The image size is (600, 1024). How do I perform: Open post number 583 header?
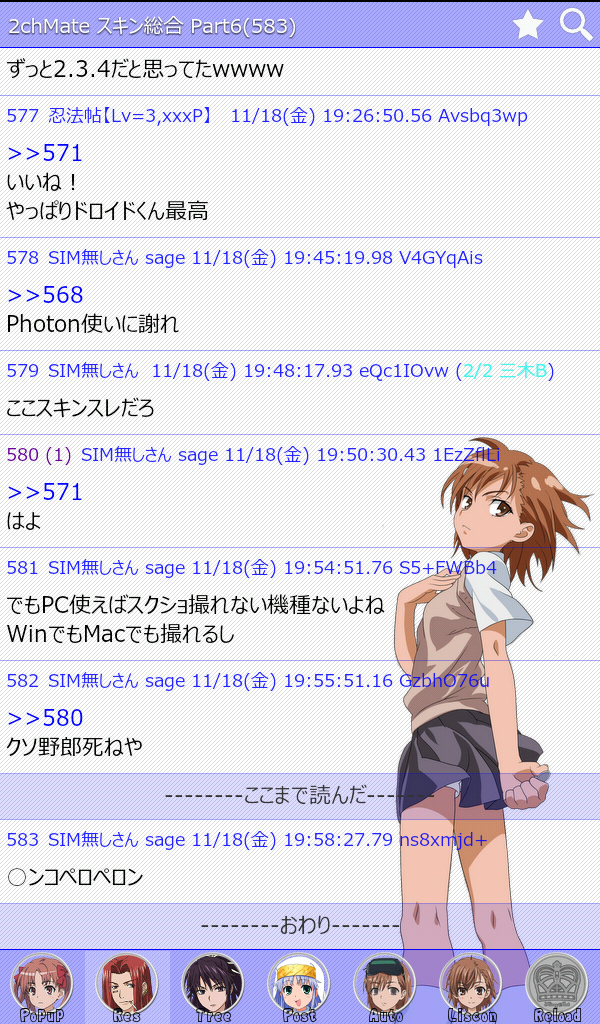coord(247,839)
